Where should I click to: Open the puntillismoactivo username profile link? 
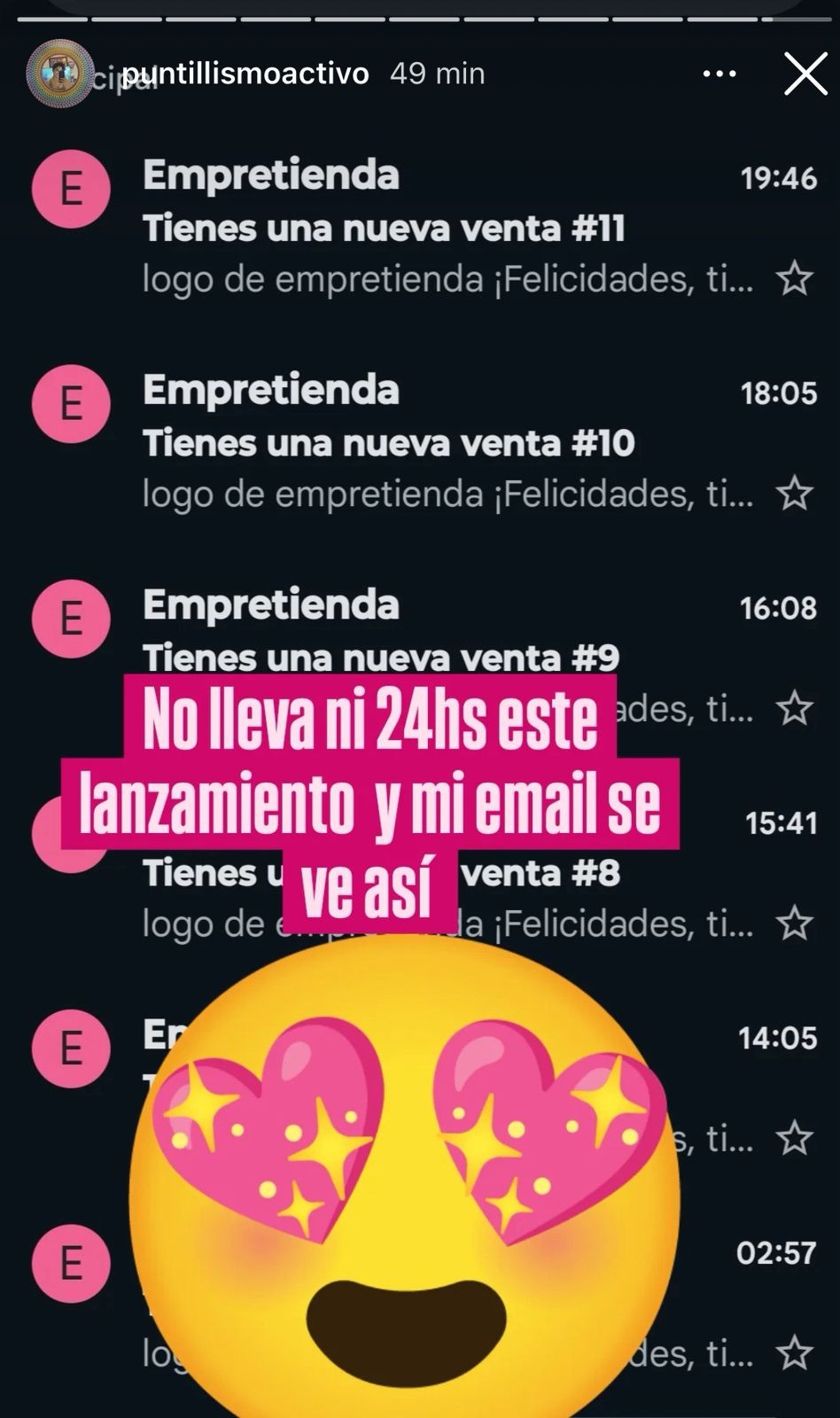[x=245, y=73]
